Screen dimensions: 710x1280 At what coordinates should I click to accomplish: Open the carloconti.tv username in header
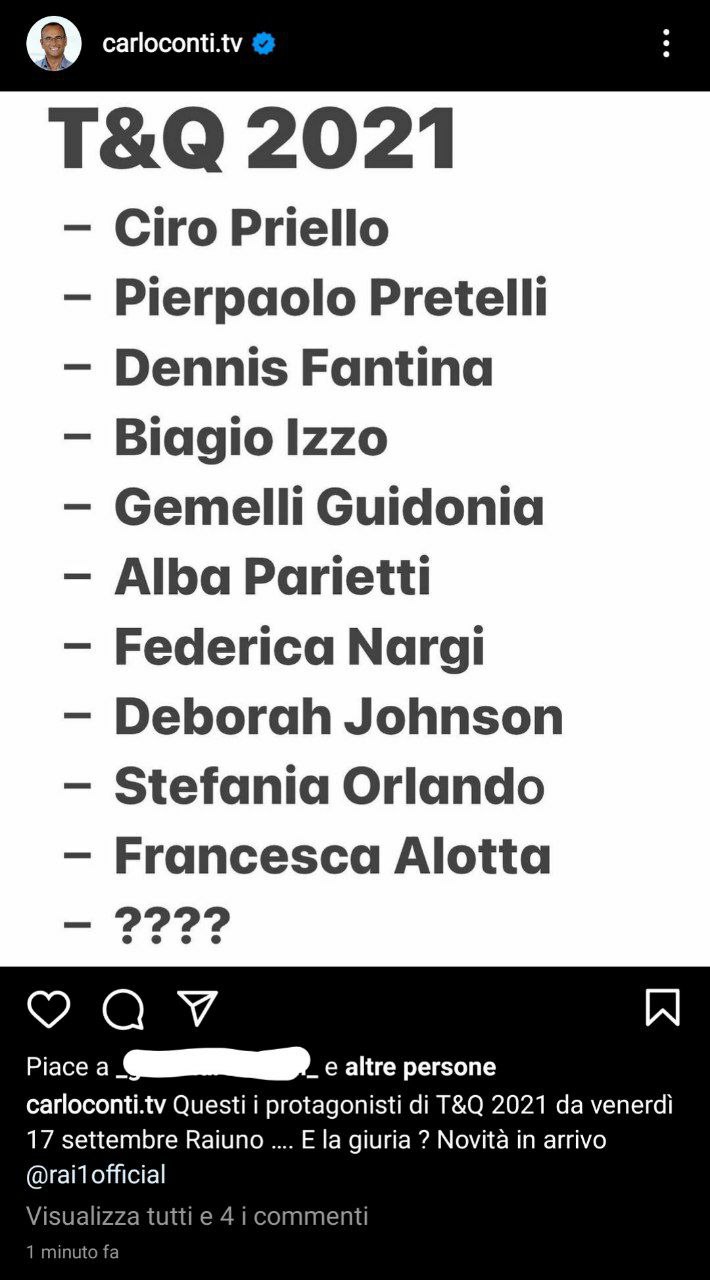click(x=172, y=43)
